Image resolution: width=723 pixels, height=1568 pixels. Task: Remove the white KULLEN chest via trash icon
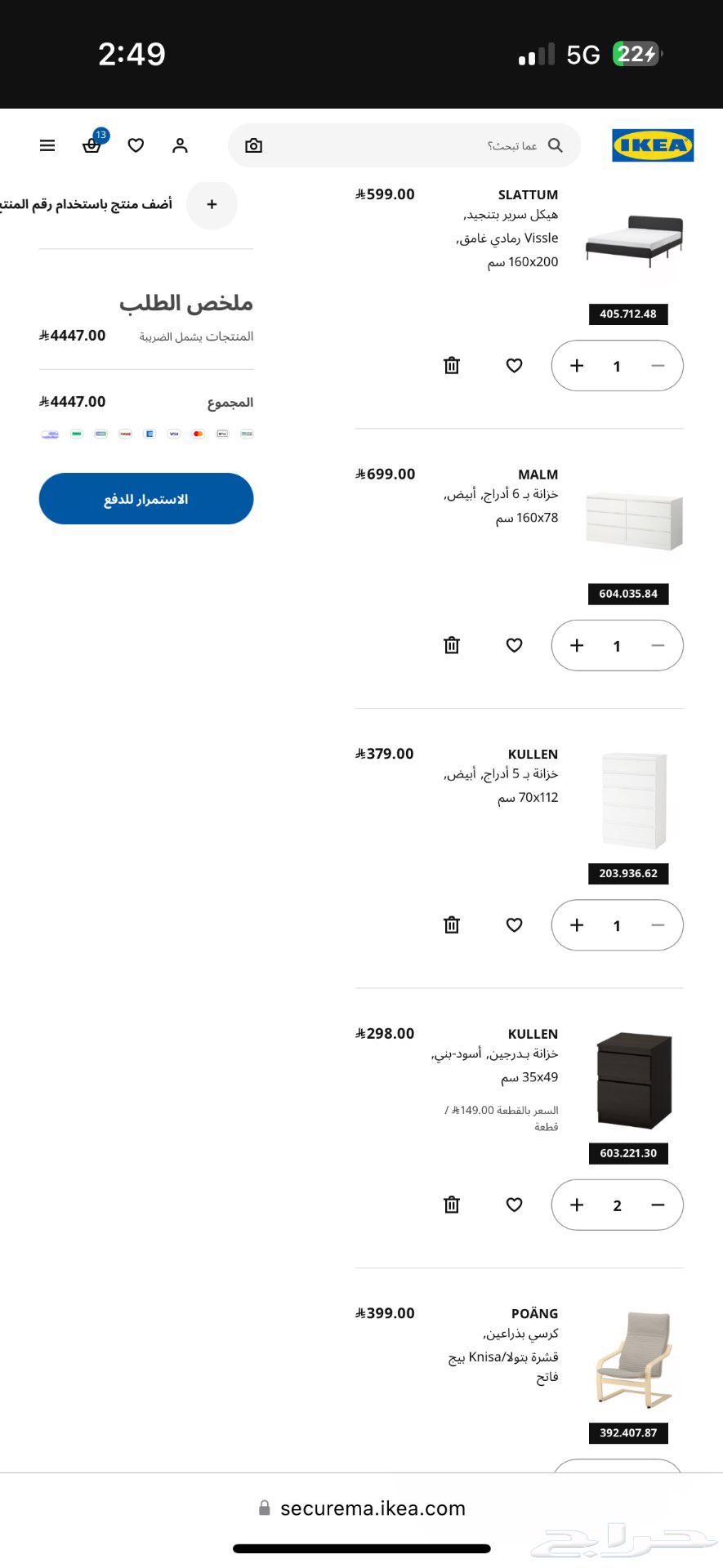(451, 925)
